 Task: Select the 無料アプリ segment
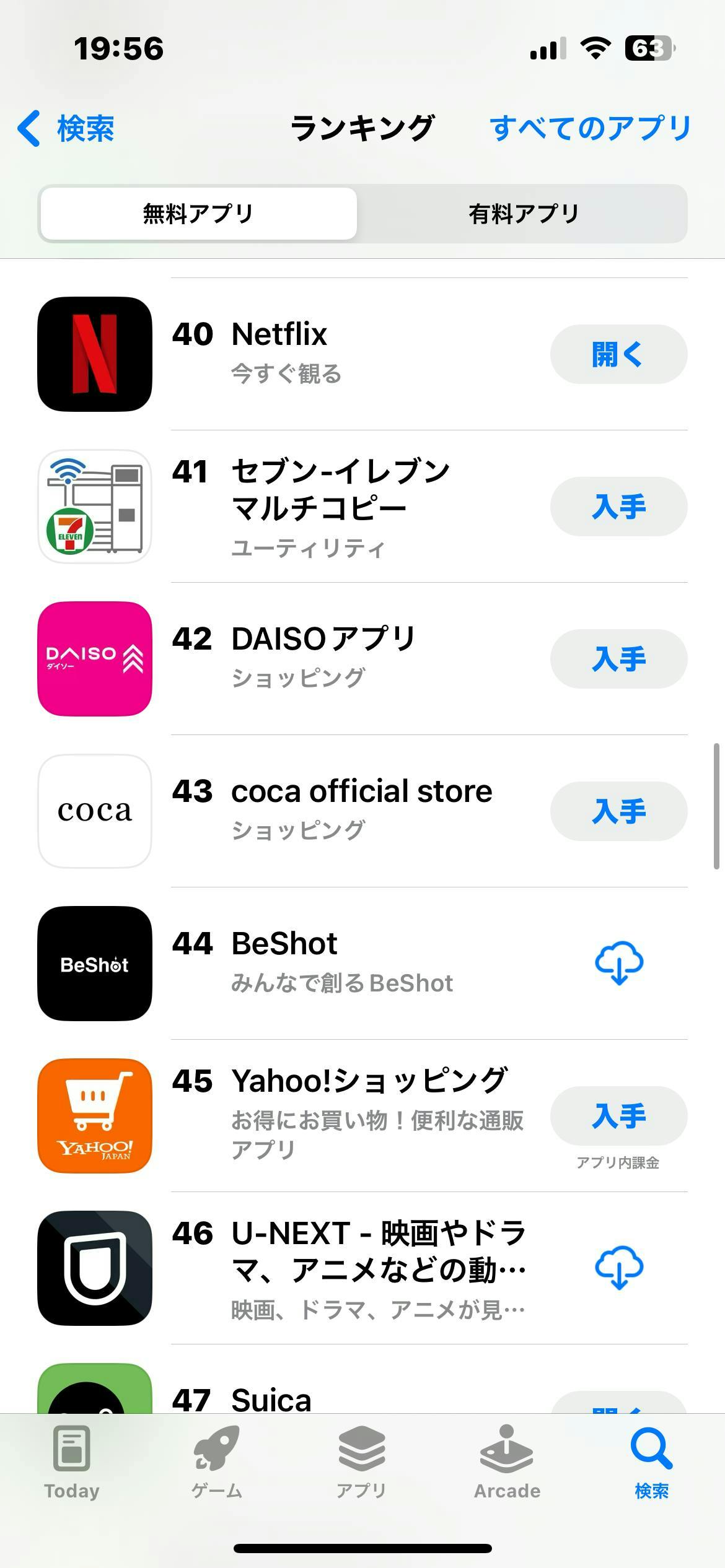pyautogui.click(x=198, y=214)
